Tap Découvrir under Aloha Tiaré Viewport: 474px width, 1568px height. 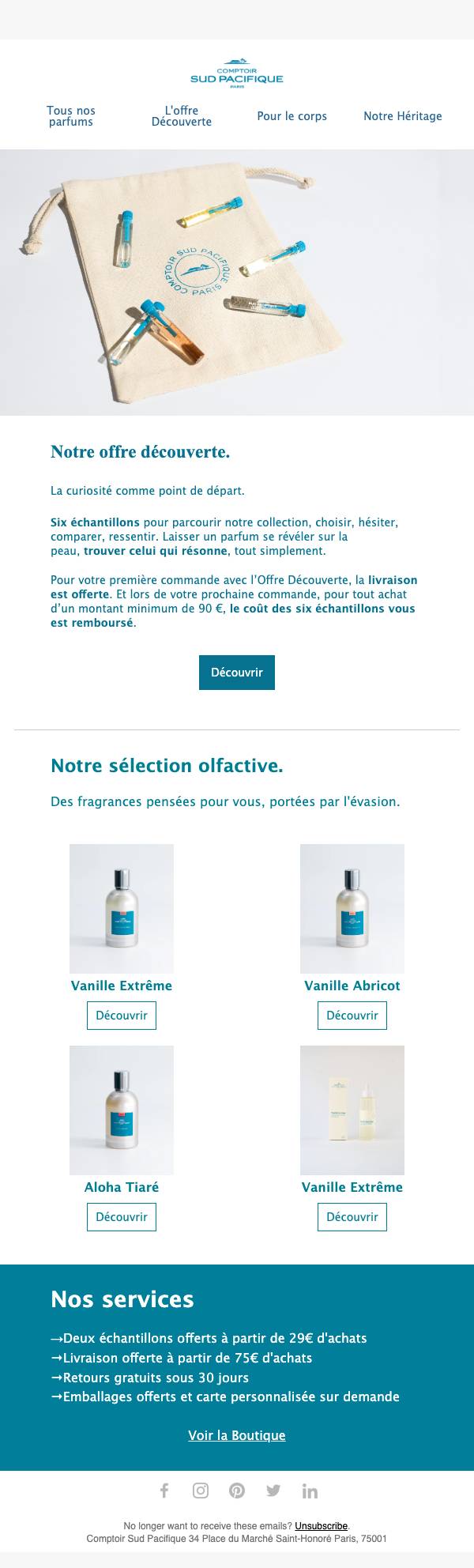pyautogui.click(x=122, y=1217)
